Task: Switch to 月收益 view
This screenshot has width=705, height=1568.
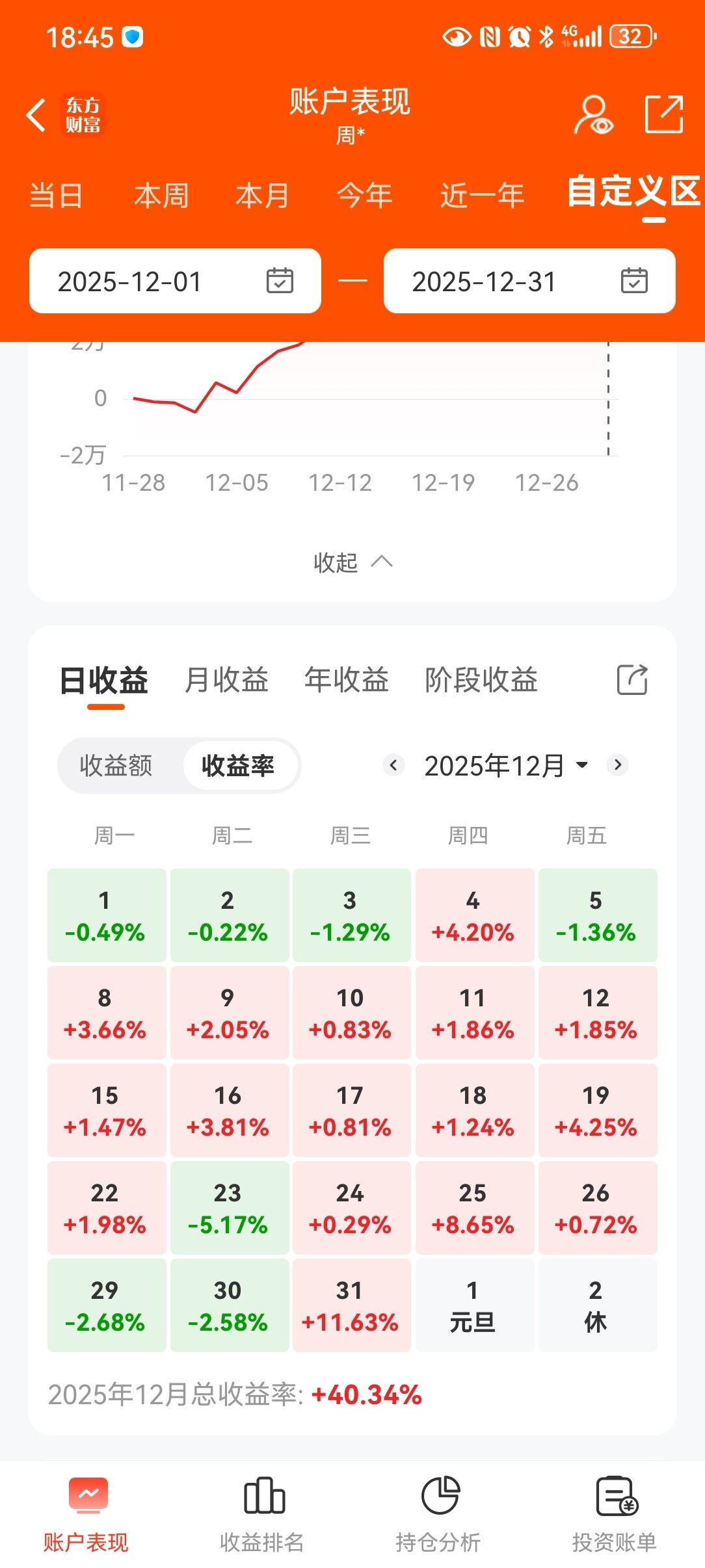Action: coord(226,681)
